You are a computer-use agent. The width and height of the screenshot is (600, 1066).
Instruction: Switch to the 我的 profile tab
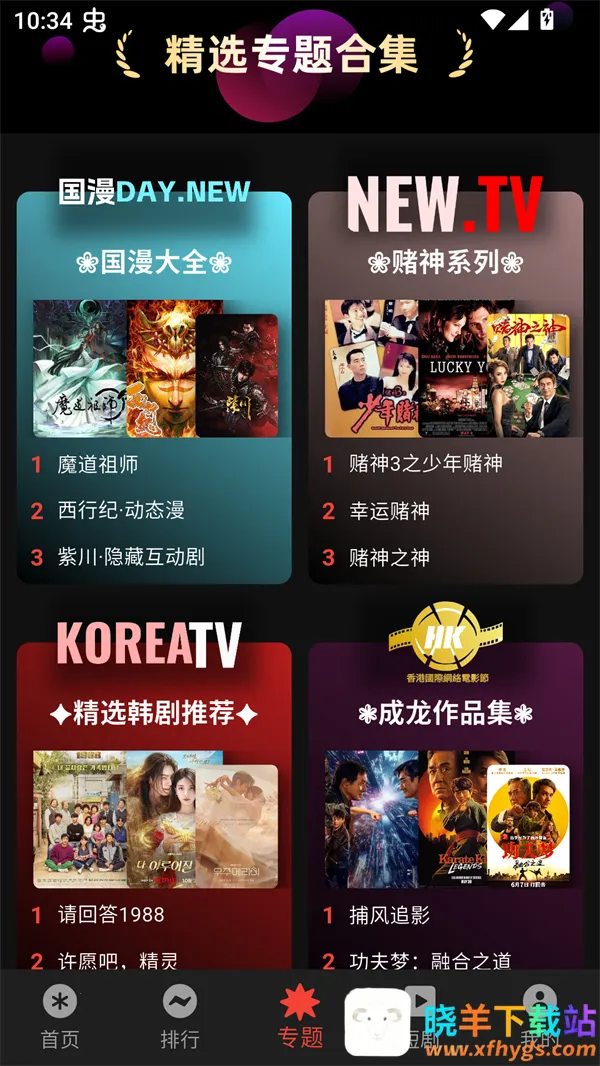540,1016
